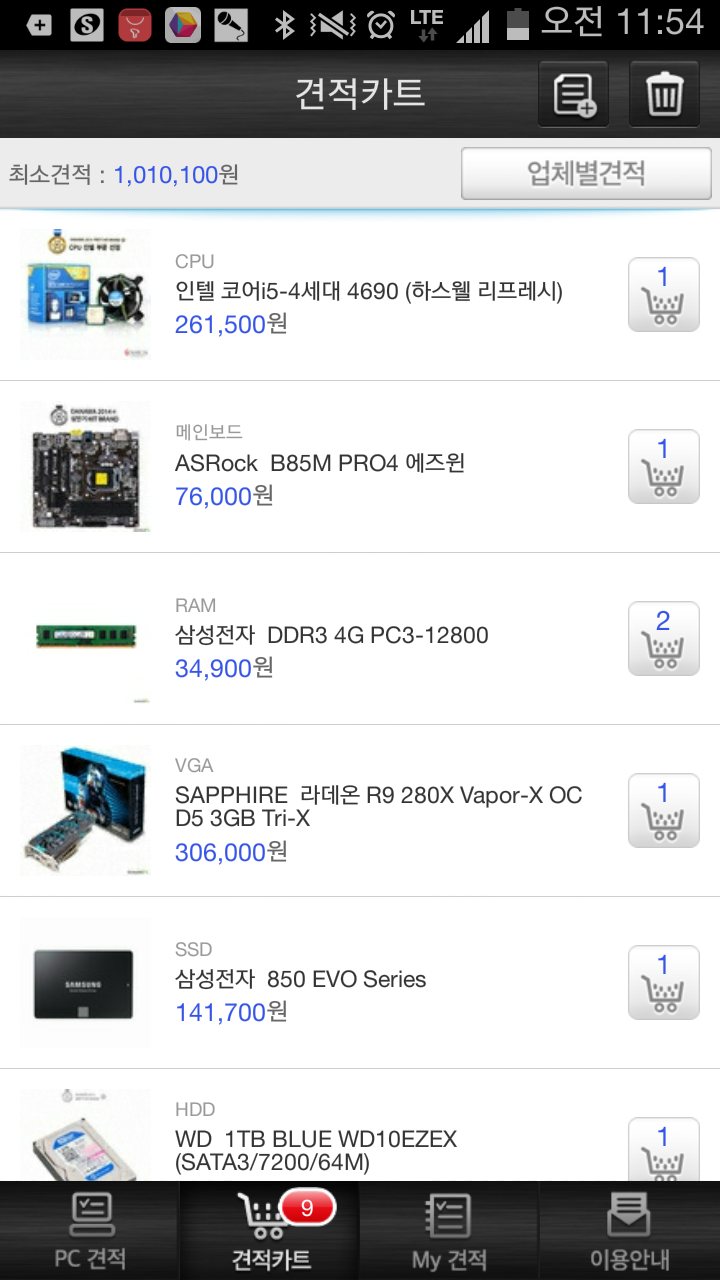Tap the quantity cart button for DDR3 RAM
Viewport: 720px width, 1280px height.
pos(663,638)
